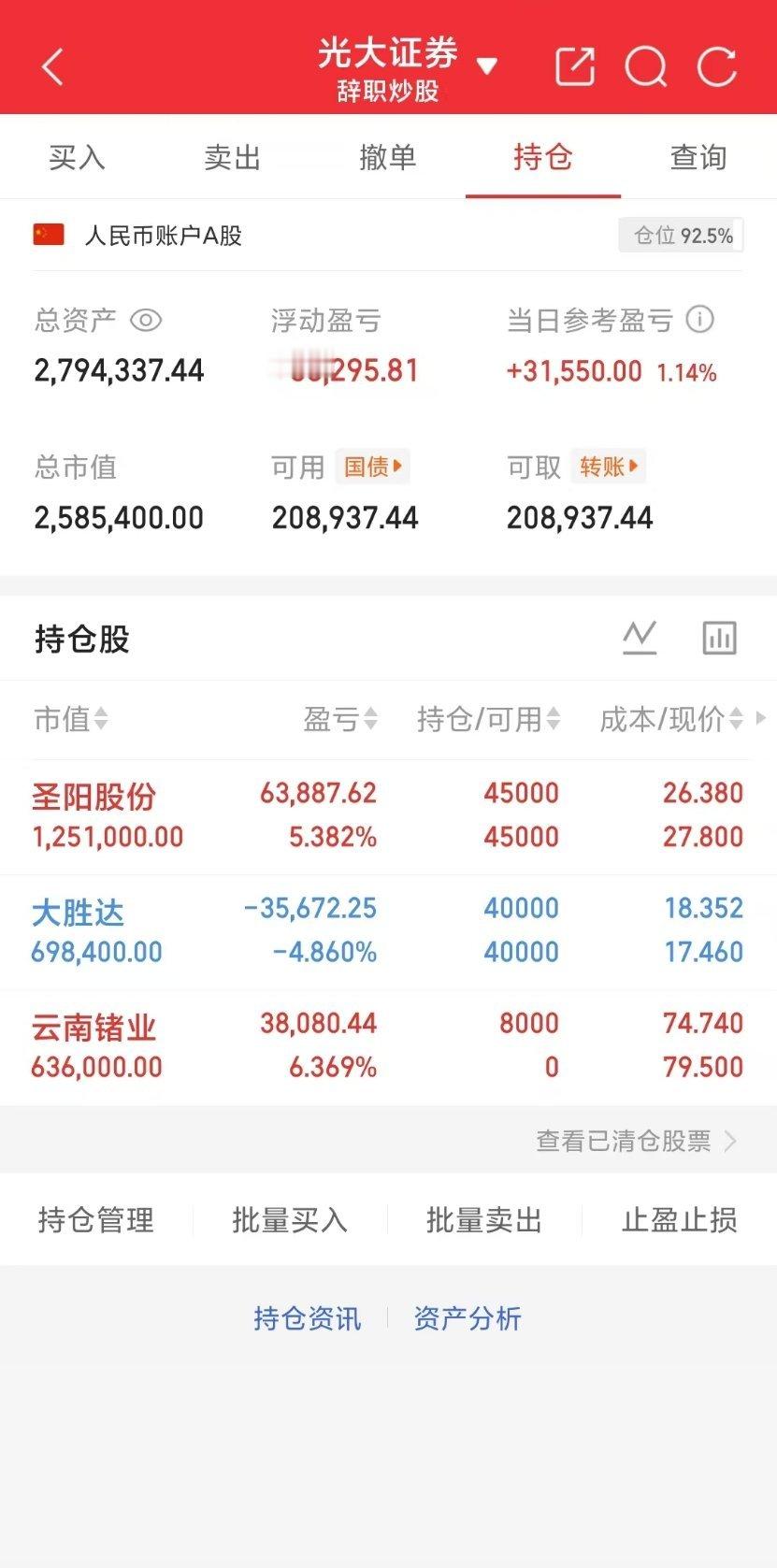Refresh the page with the reload icon

(716, 67)
